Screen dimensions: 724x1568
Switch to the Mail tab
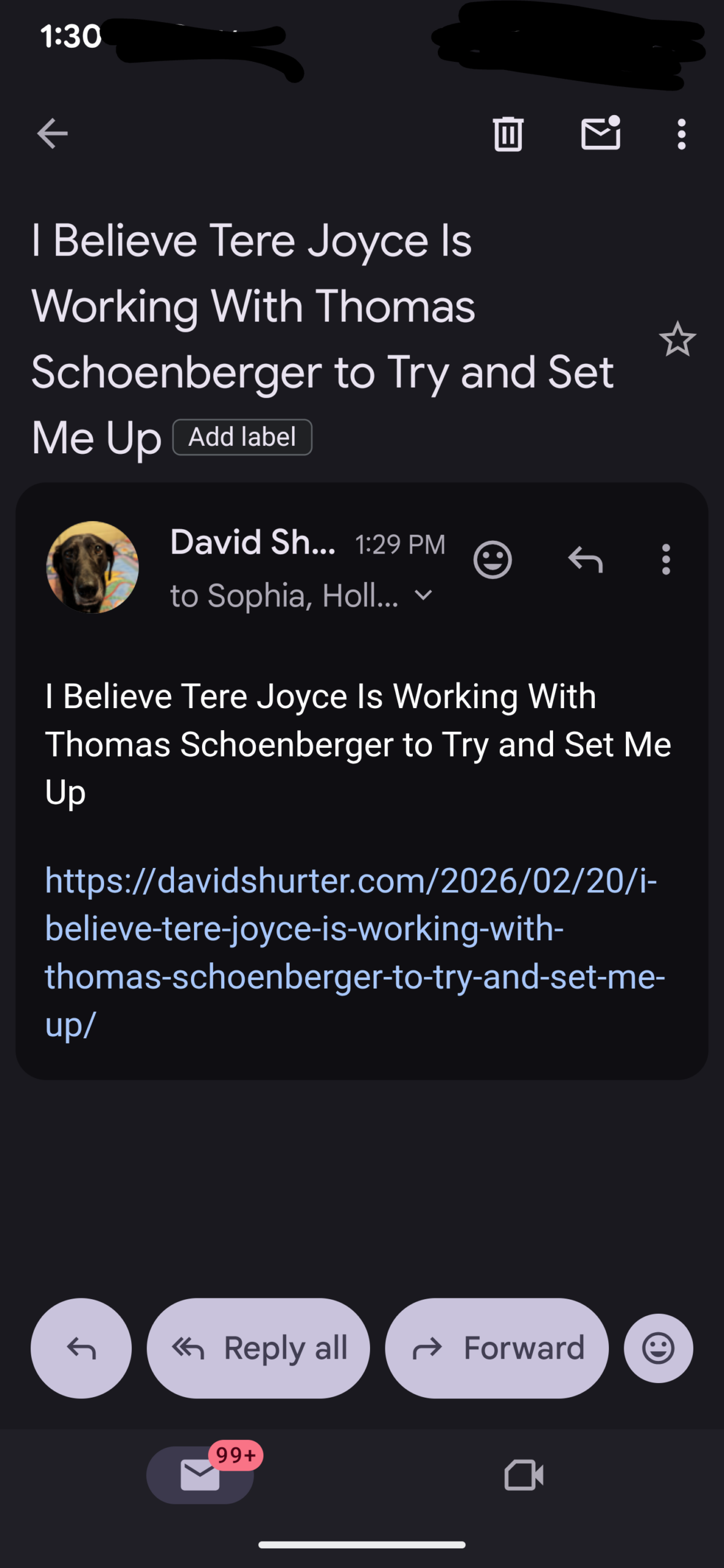point(200,1474)
